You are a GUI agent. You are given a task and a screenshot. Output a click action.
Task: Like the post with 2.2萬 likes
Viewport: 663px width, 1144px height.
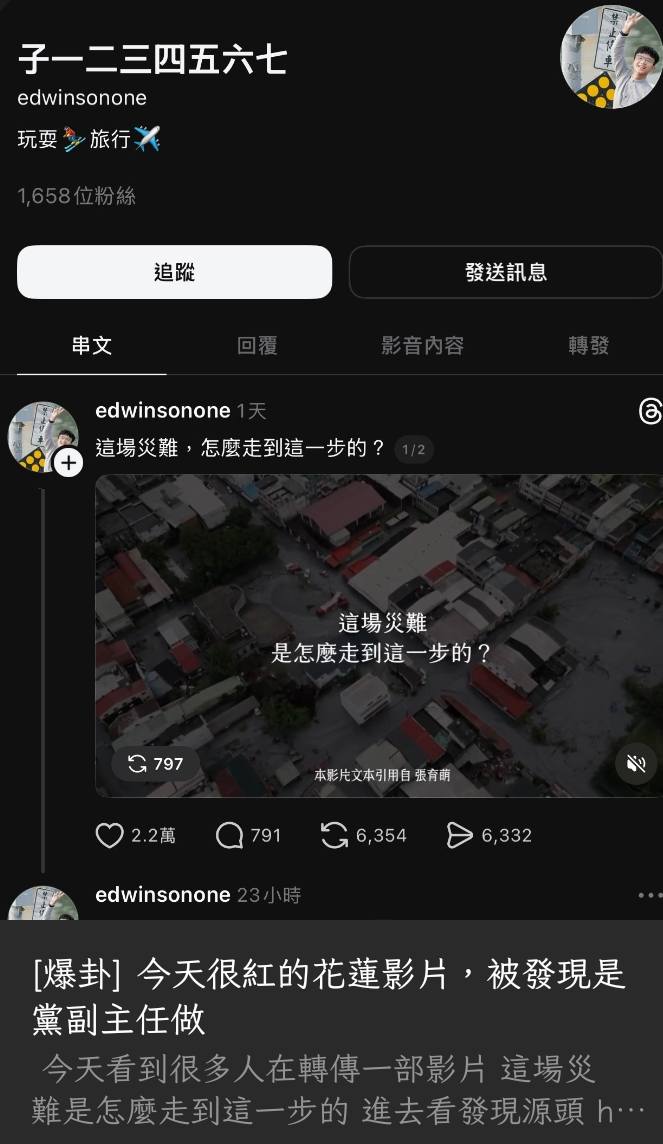110,835
